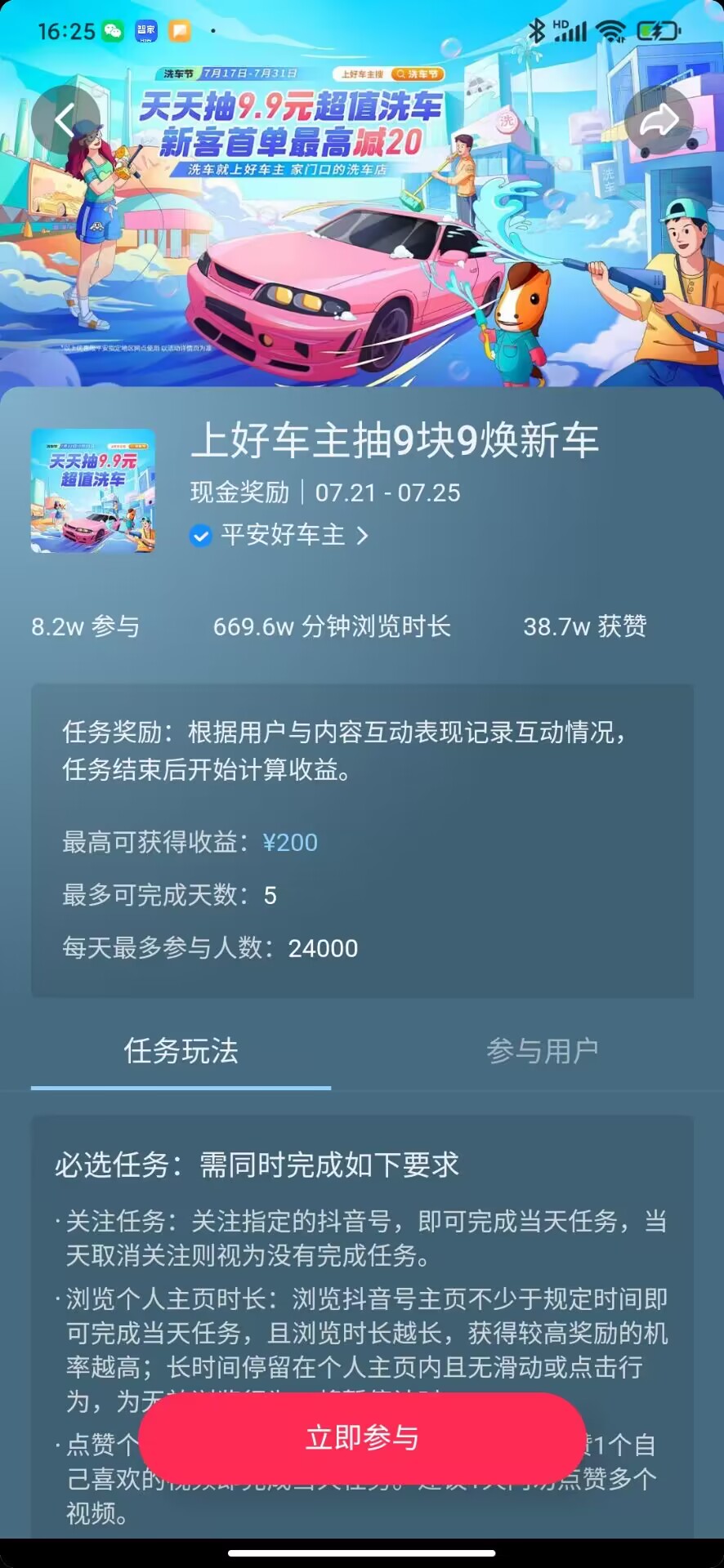The image size is (724, 1568).
Task: Go back using the top-left arrow
Action: click(x=65, y=119)
